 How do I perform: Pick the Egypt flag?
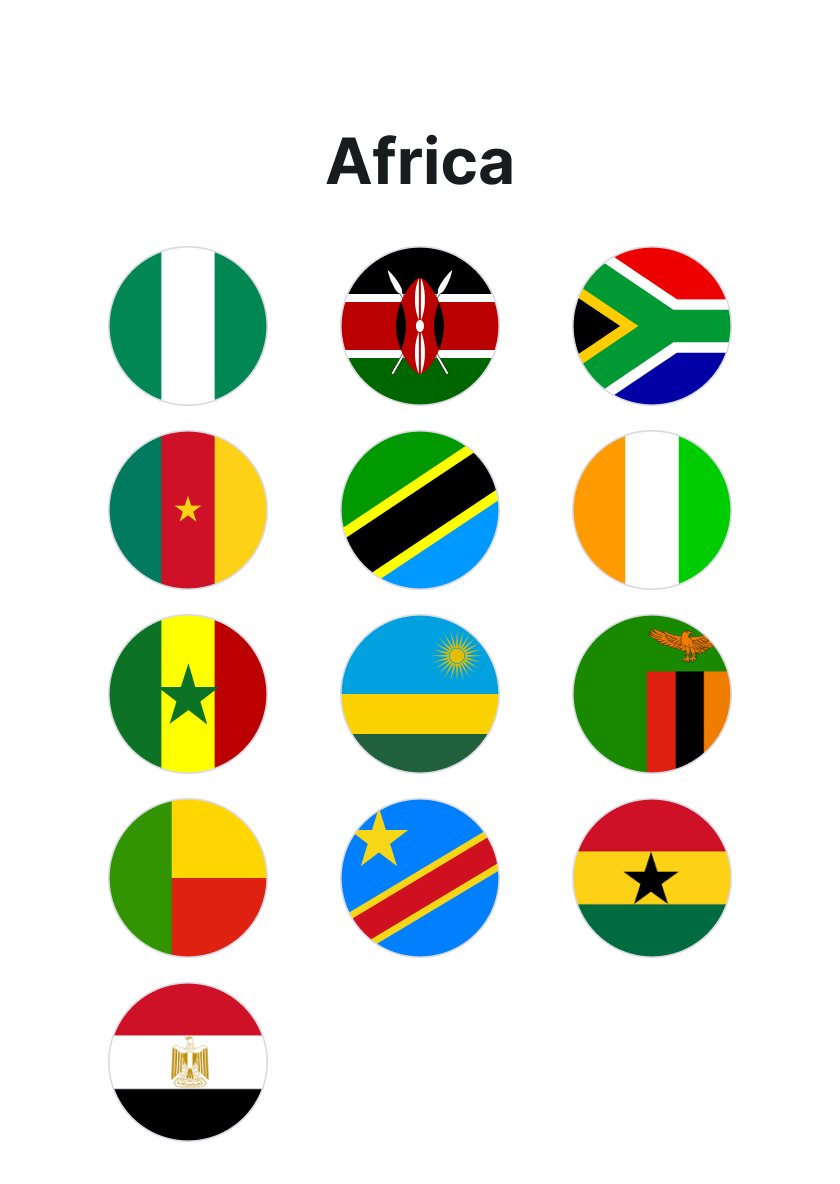pos(188,1062)
